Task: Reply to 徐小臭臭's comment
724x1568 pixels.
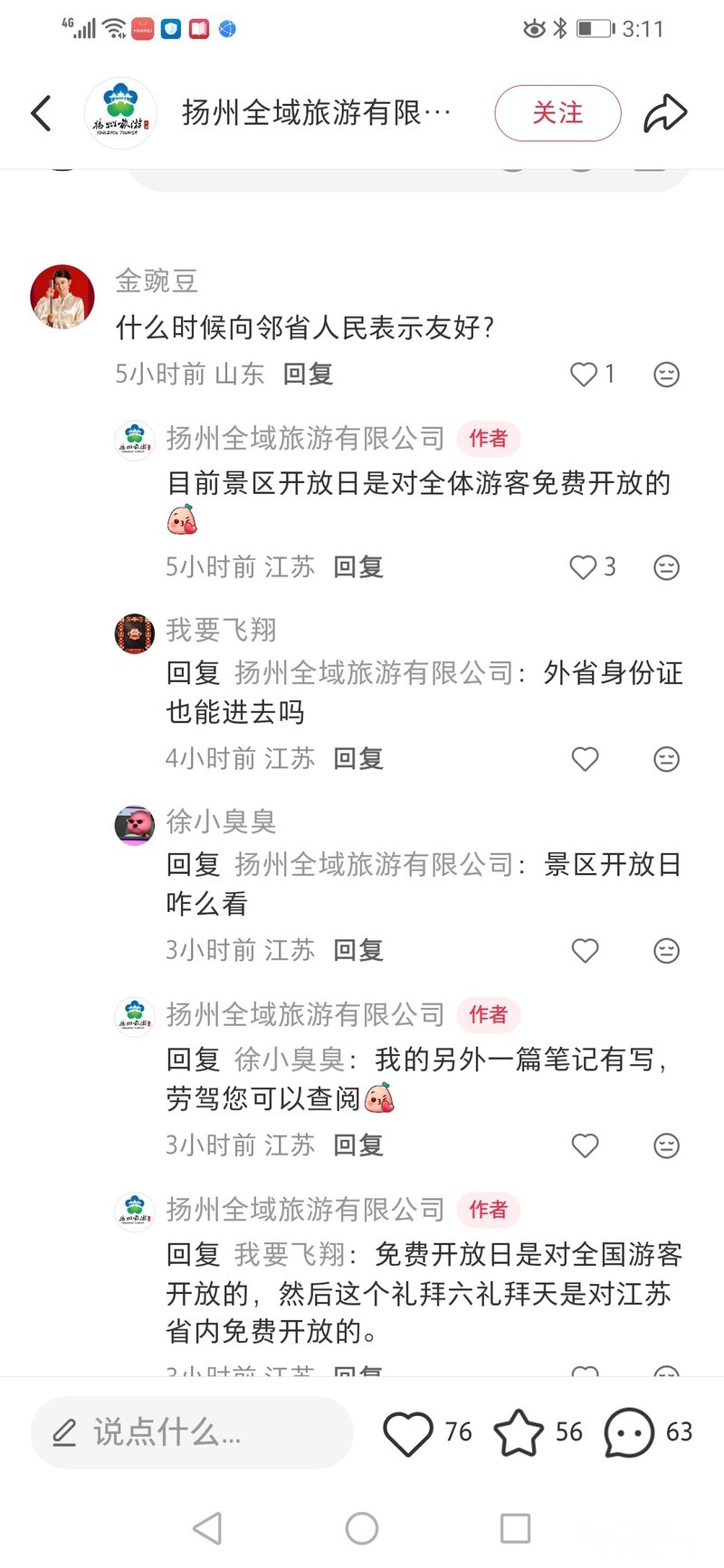Action: point(358,950)
